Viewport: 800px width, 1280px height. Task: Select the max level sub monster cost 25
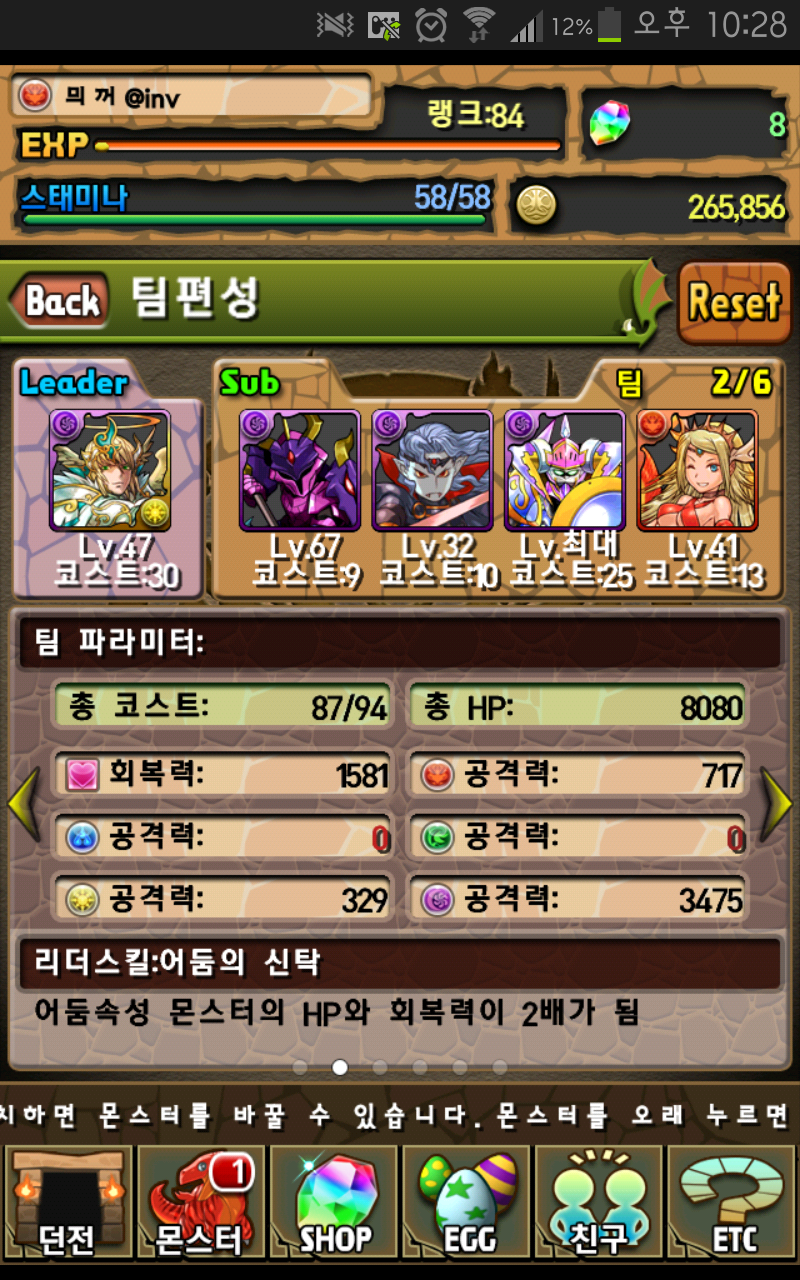pyautogui.click(x=565, y=470)
